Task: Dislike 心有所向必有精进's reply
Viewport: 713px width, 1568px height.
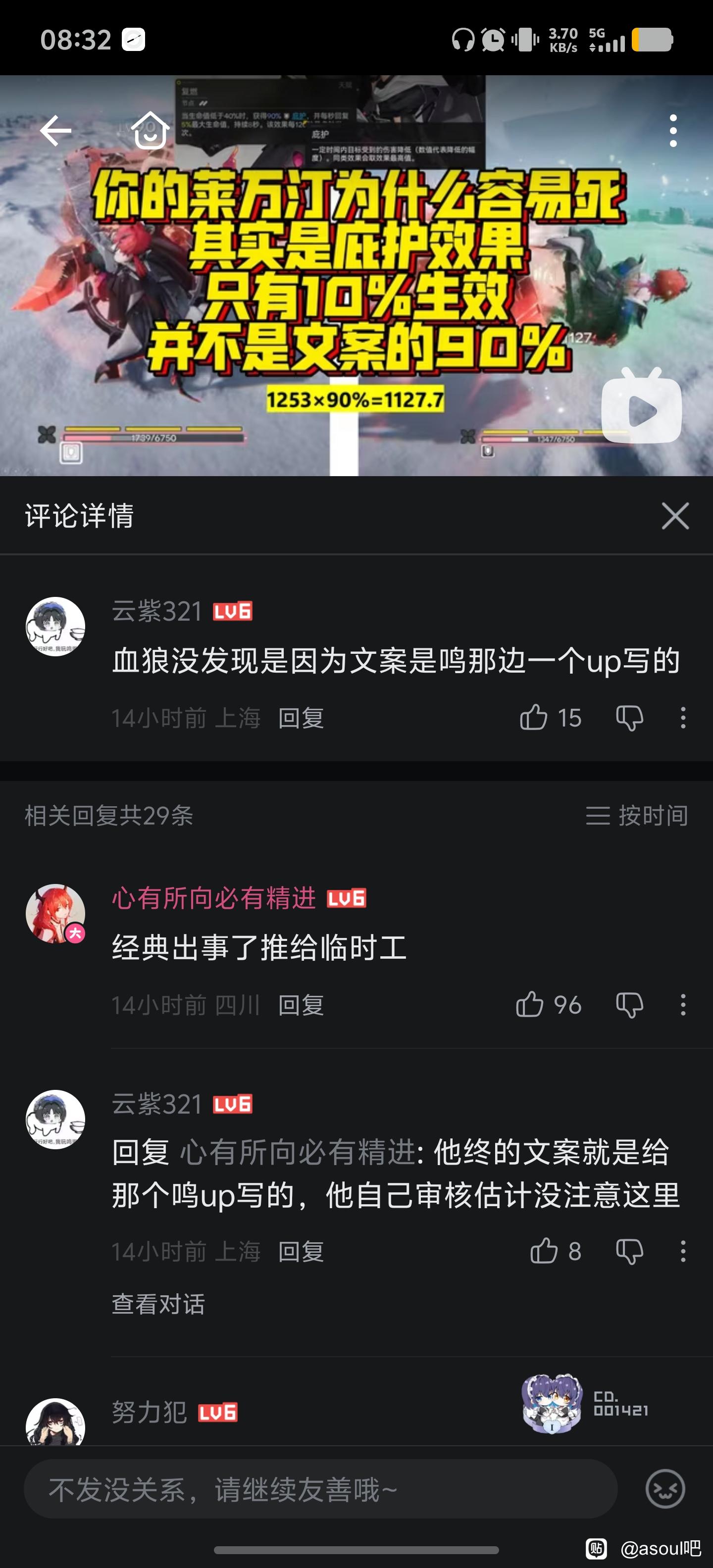Action: coord(629,1005)
